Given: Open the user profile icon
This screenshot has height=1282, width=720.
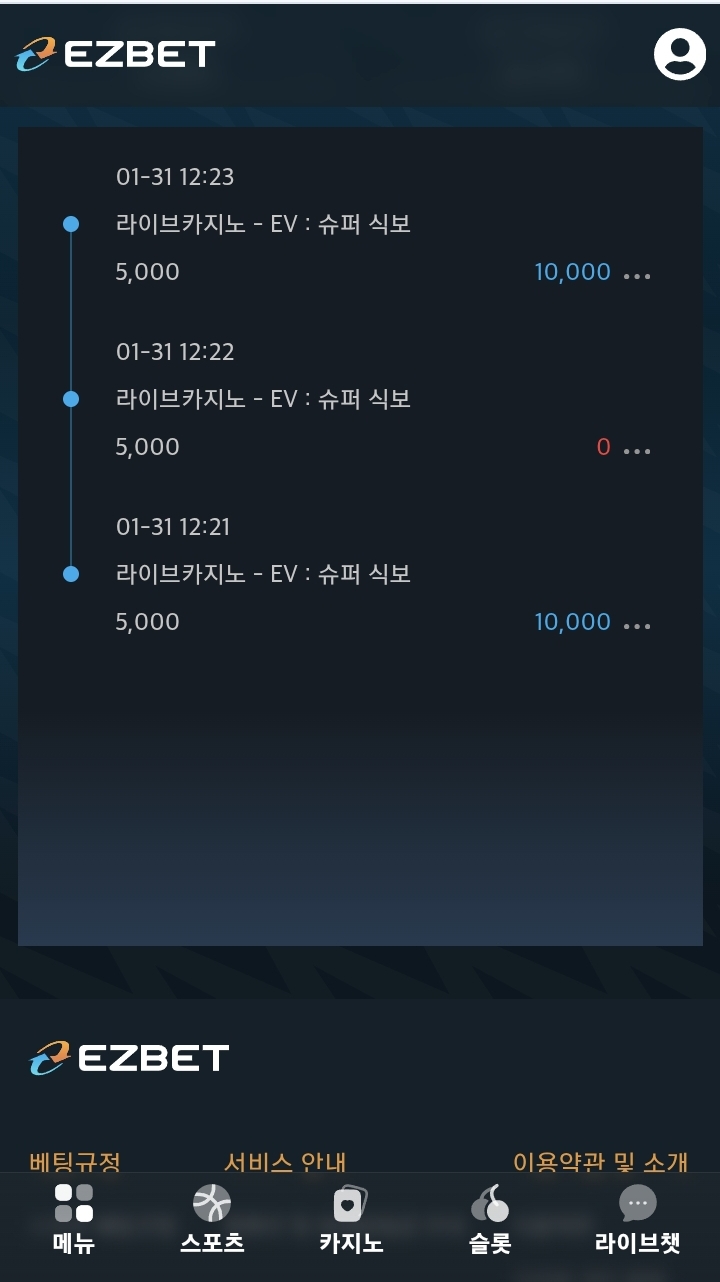Looking at the screenshot, I should [x=680, y=54].
